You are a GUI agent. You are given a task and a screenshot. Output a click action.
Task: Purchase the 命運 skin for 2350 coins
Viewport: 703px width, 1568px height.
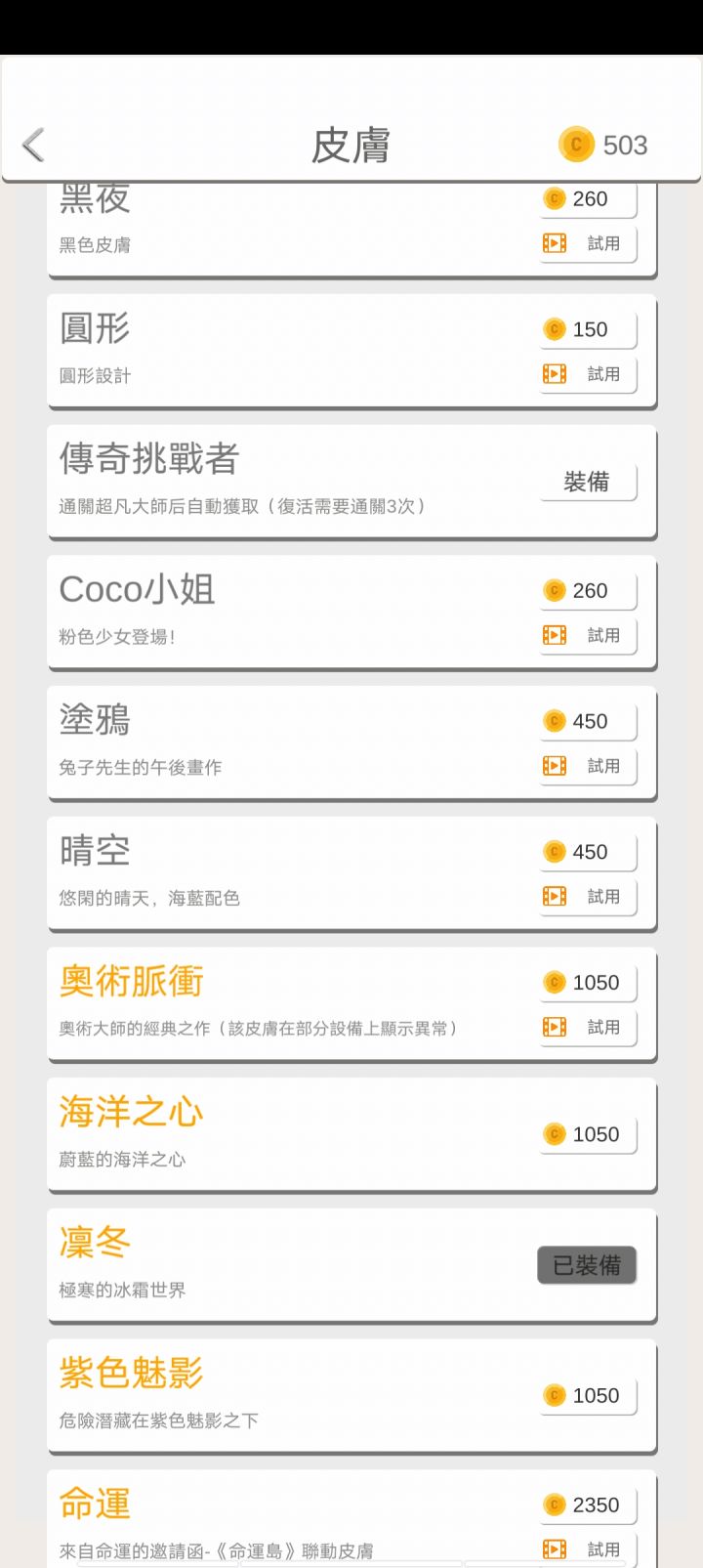[588, 1505]
